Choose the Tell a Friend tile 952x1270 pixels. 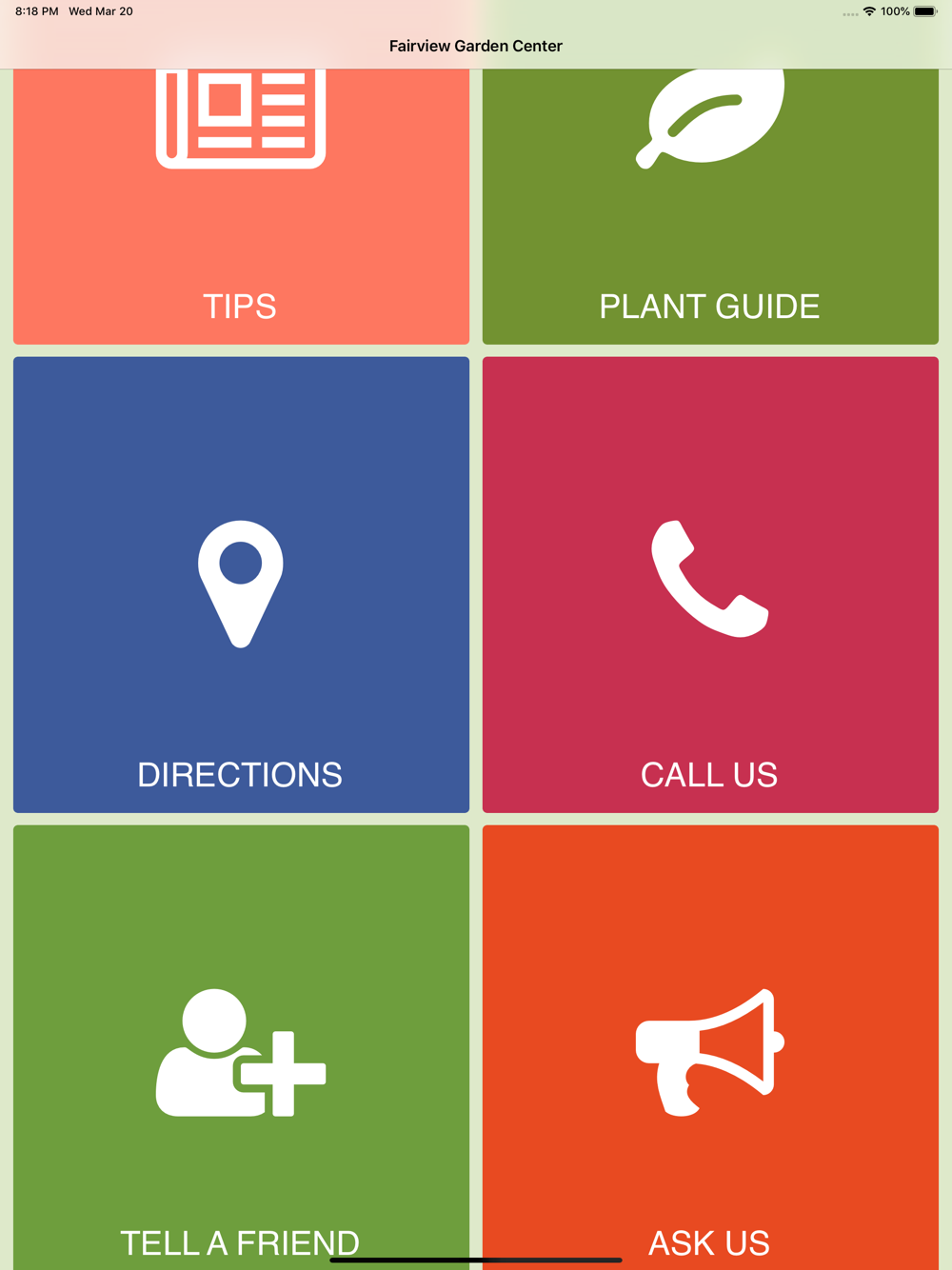(241, 1047)
